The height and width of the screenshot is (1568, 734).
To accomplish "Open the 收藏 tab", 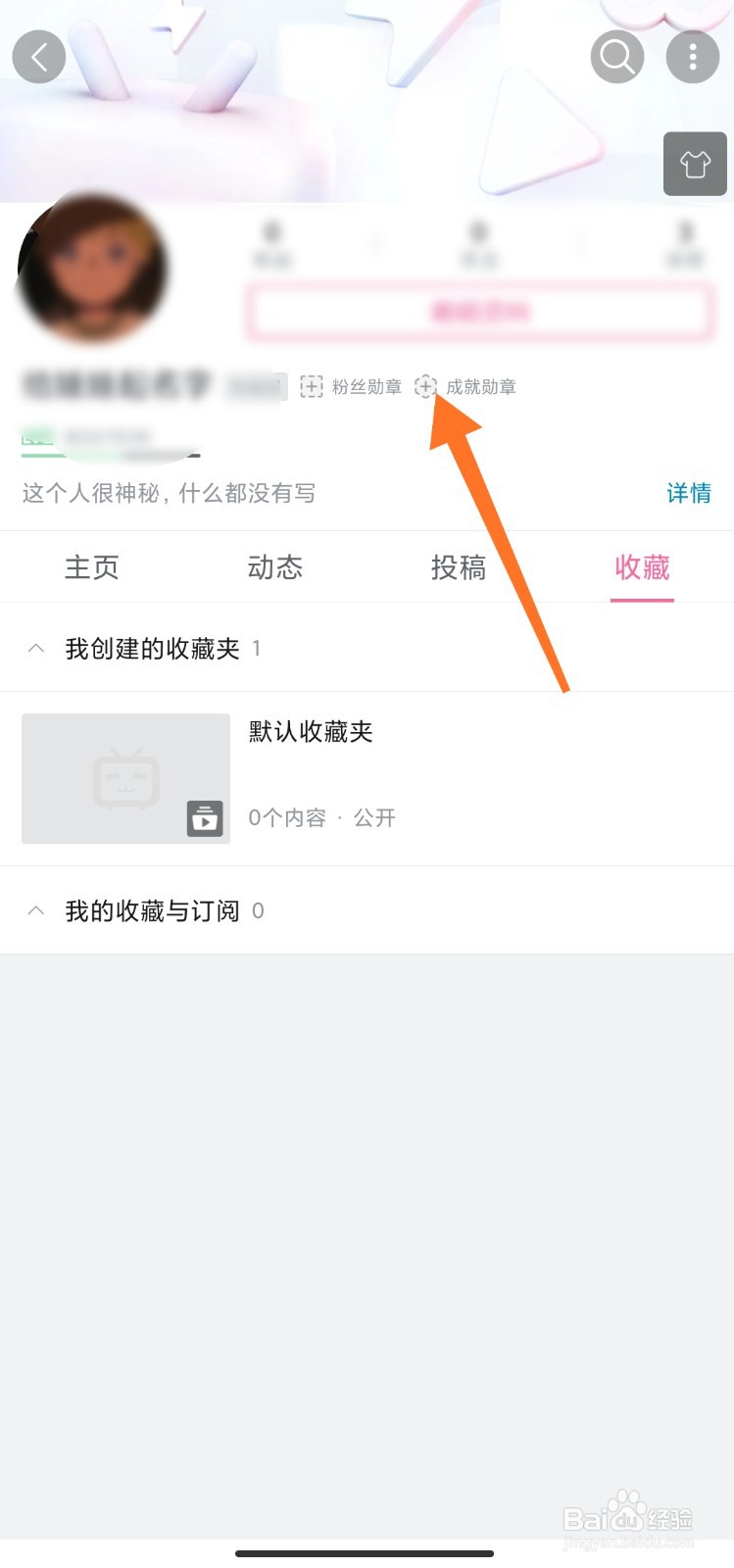I will 642,567.
